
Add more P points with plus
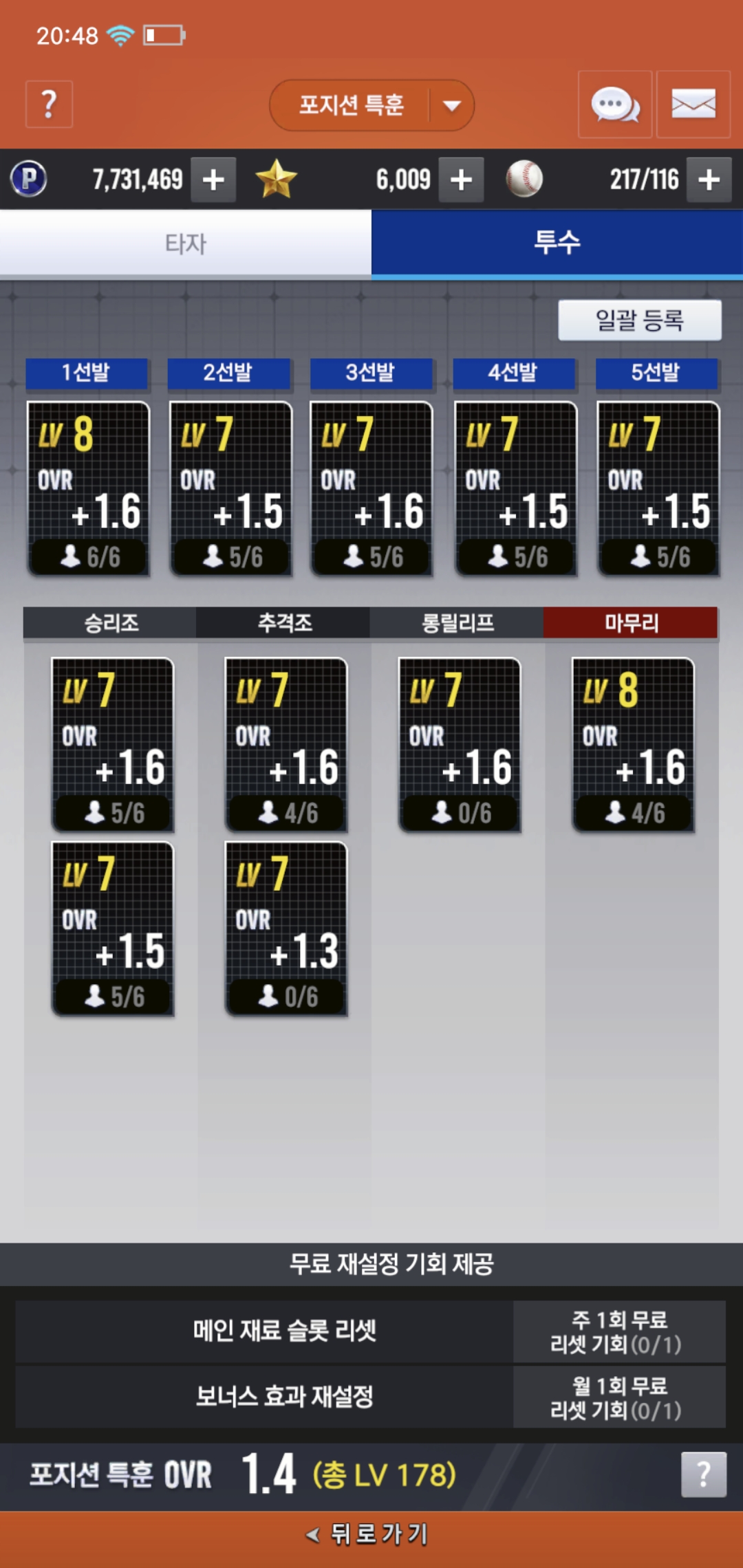pos(213,179)
